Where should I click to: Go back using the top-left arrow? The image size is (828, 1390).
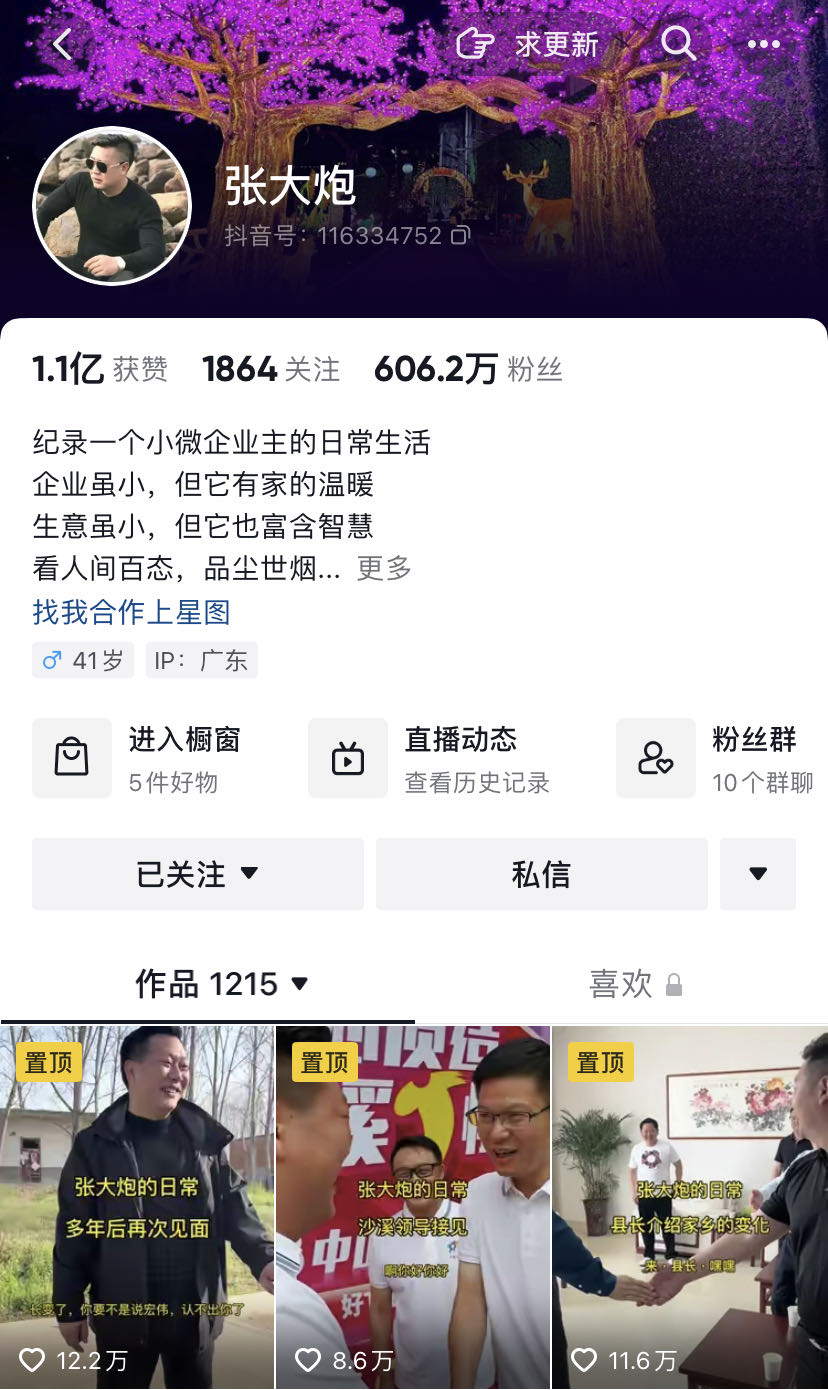[x=62, y=45]
